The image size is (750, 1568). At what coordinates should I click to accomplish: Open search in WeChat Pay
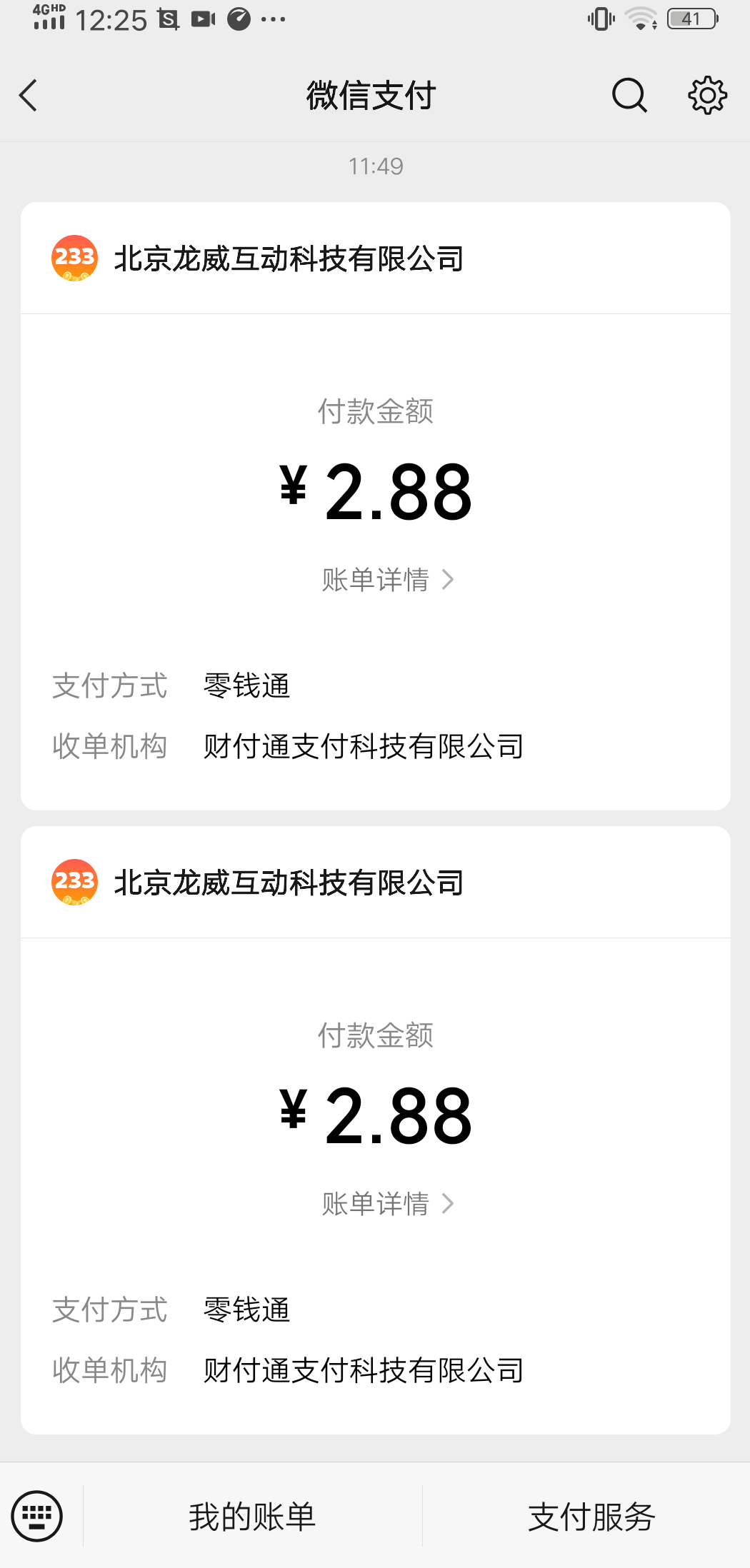pos(629,96)
